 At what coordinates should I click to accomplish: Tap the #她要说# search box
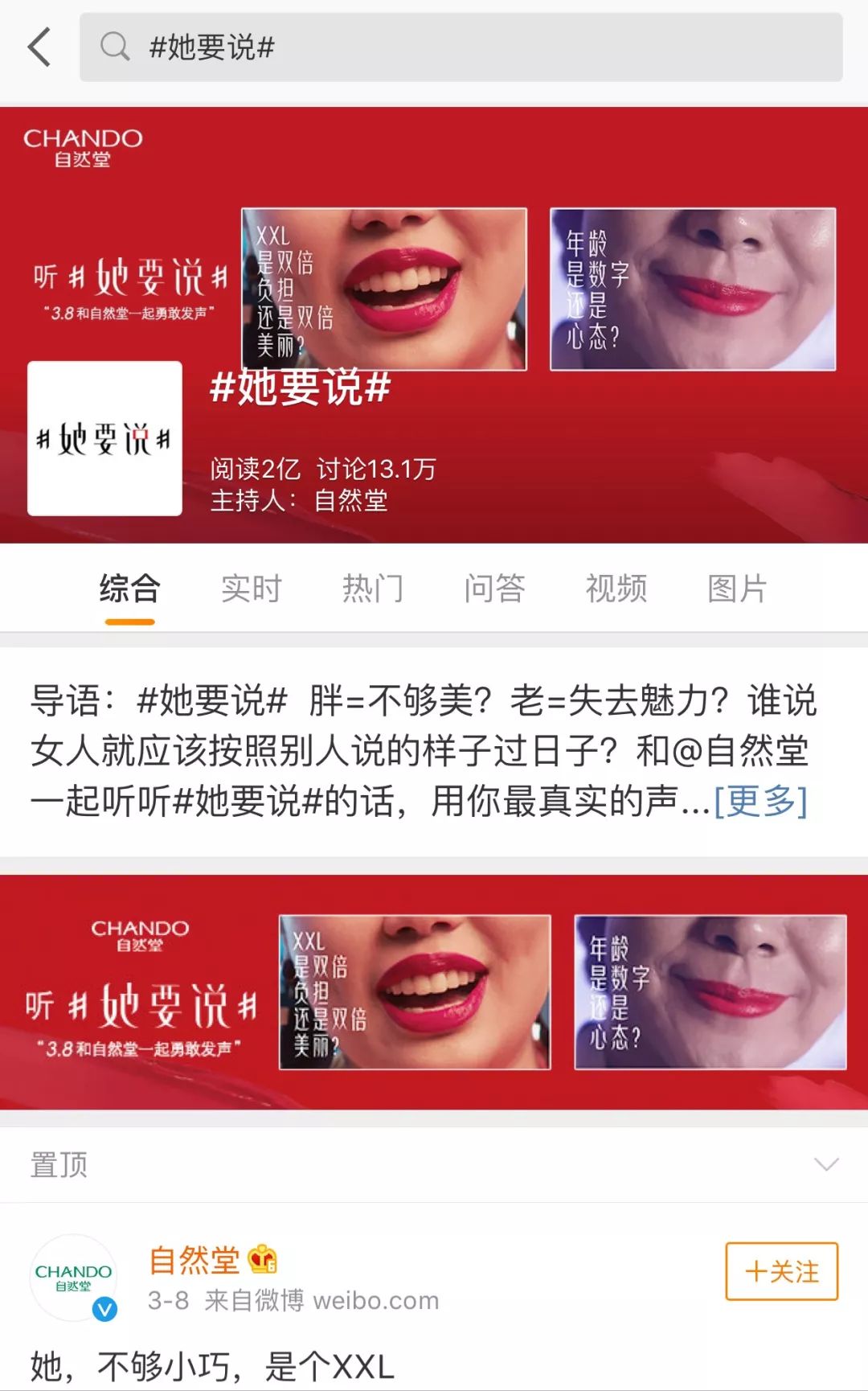460,47
